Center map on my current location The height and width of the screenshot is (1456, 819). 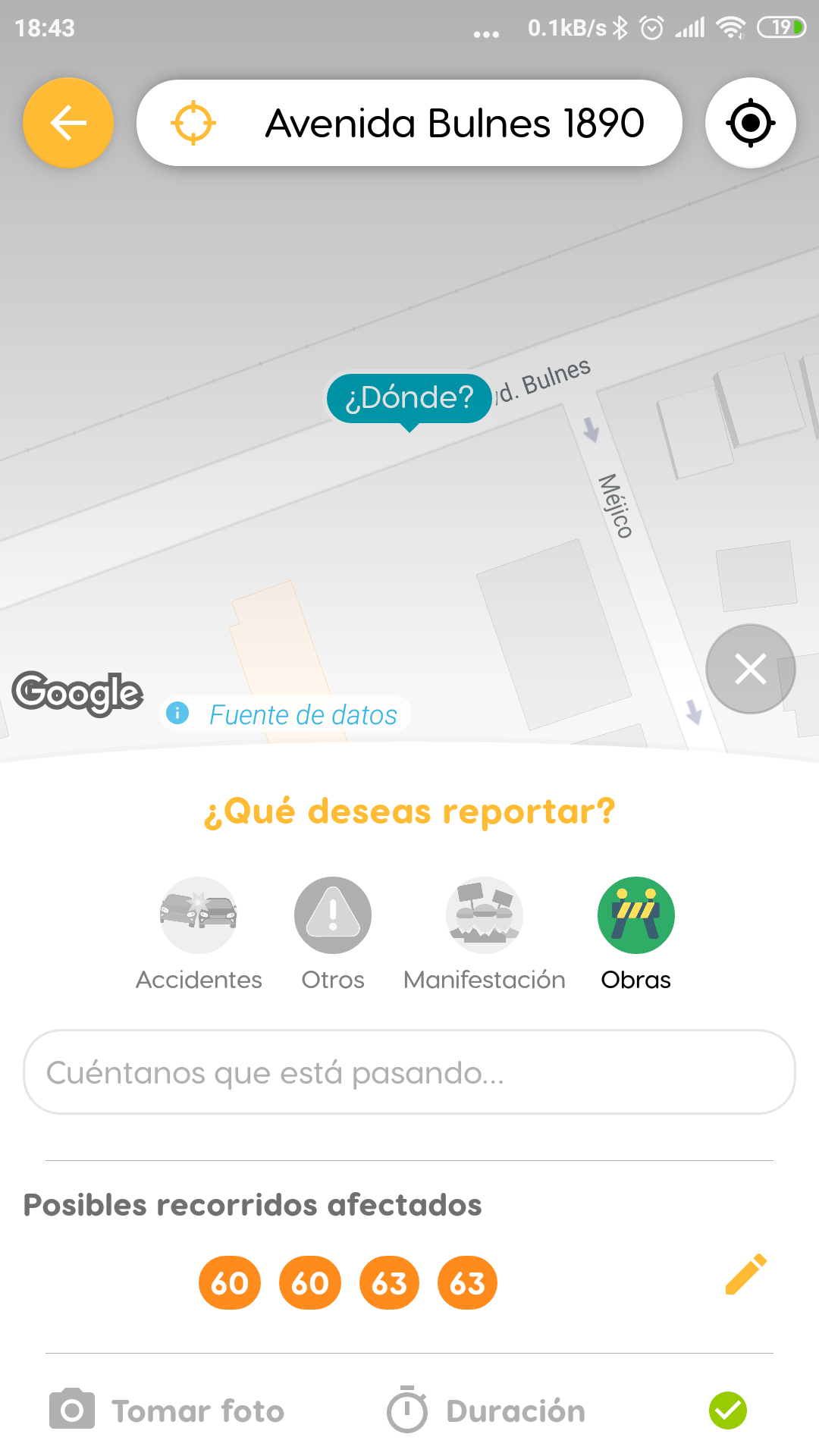[x=750, y=123]
